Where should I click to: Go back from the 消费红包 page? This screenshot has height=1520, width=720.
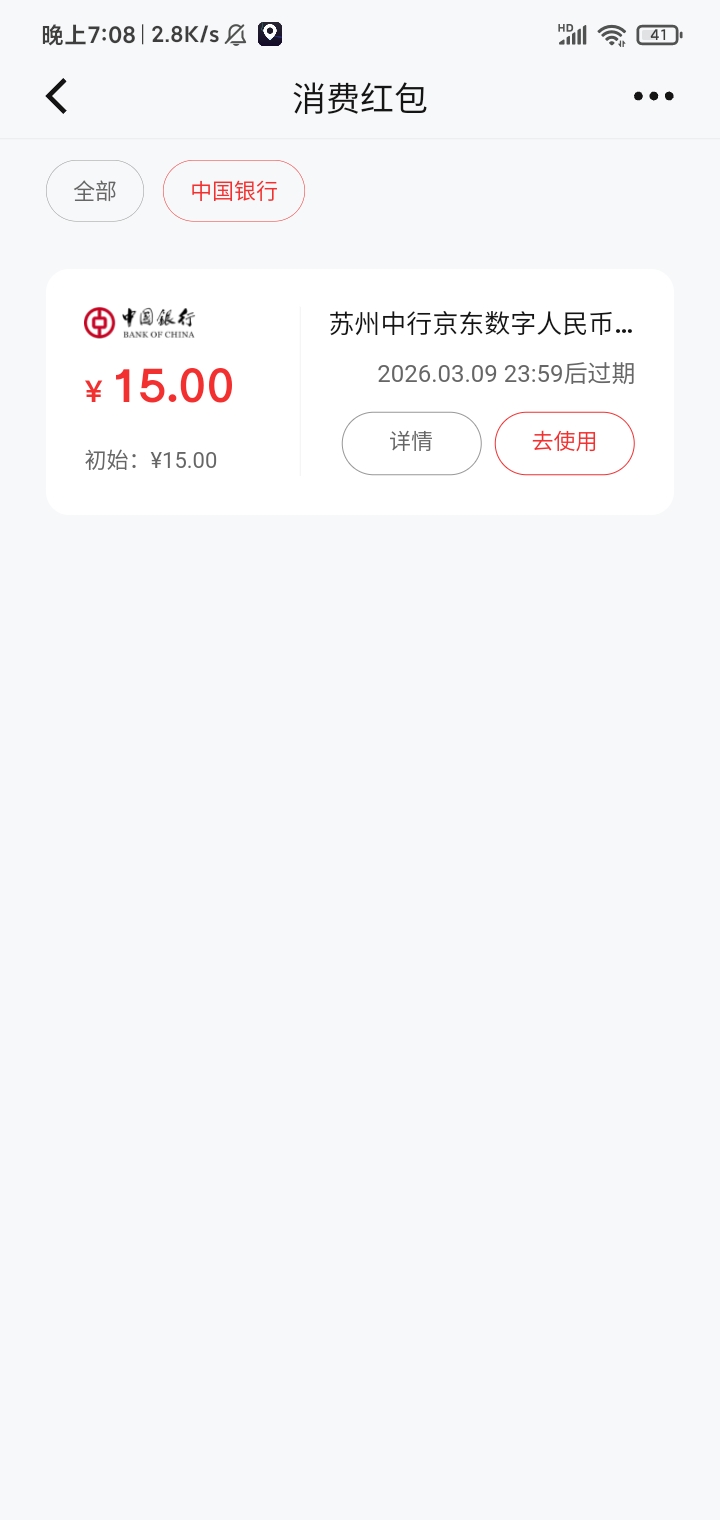tap(57, 97)
